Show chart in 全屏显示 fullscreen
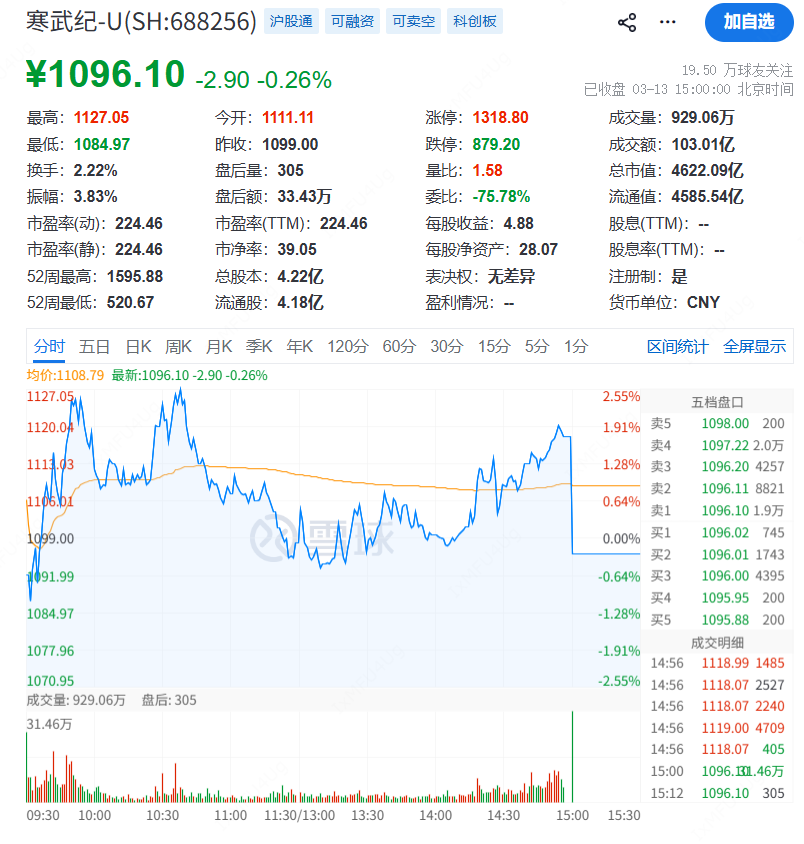Screen dimensions: 804x844 point(755,347)
